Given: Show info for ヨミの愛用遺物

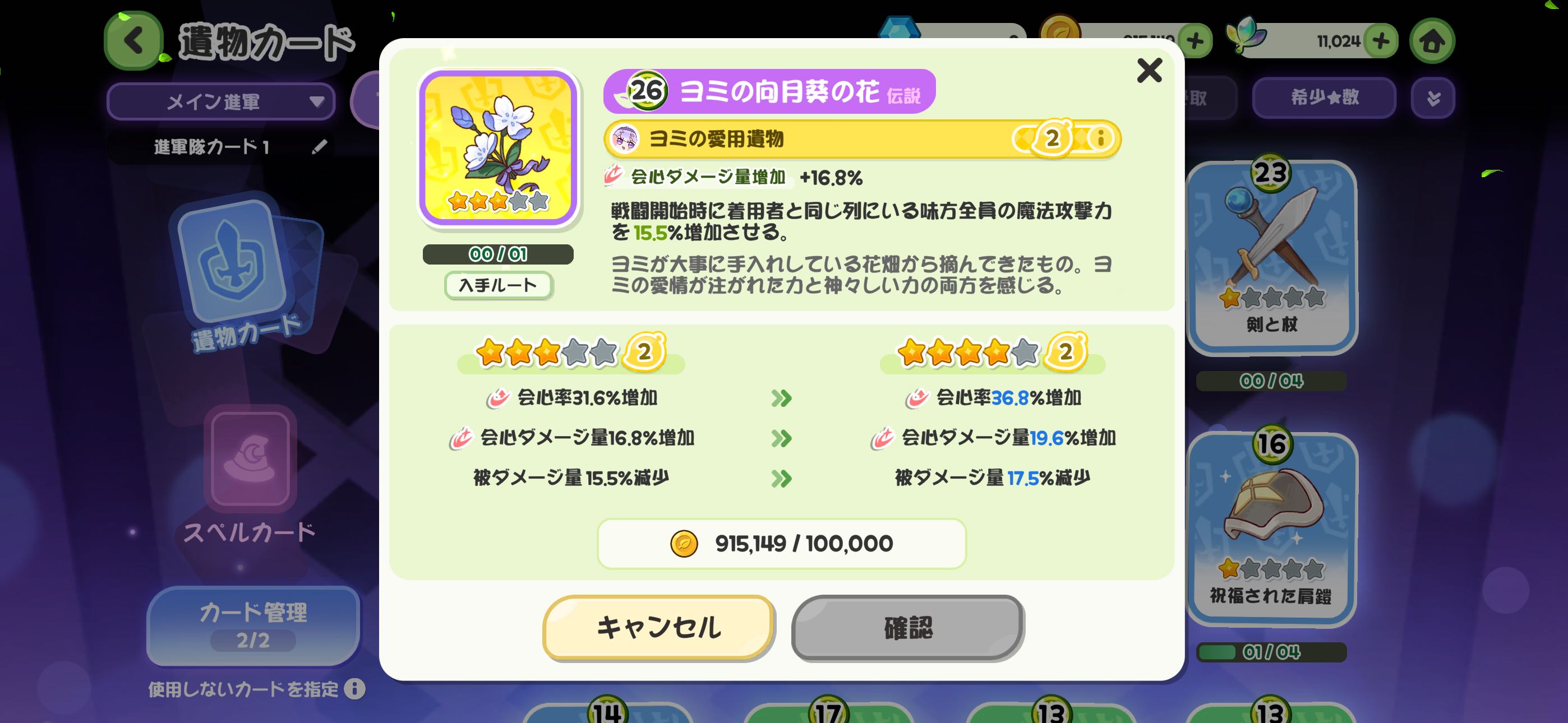Looking at the screenshot, I should [x=1100, y=139].
